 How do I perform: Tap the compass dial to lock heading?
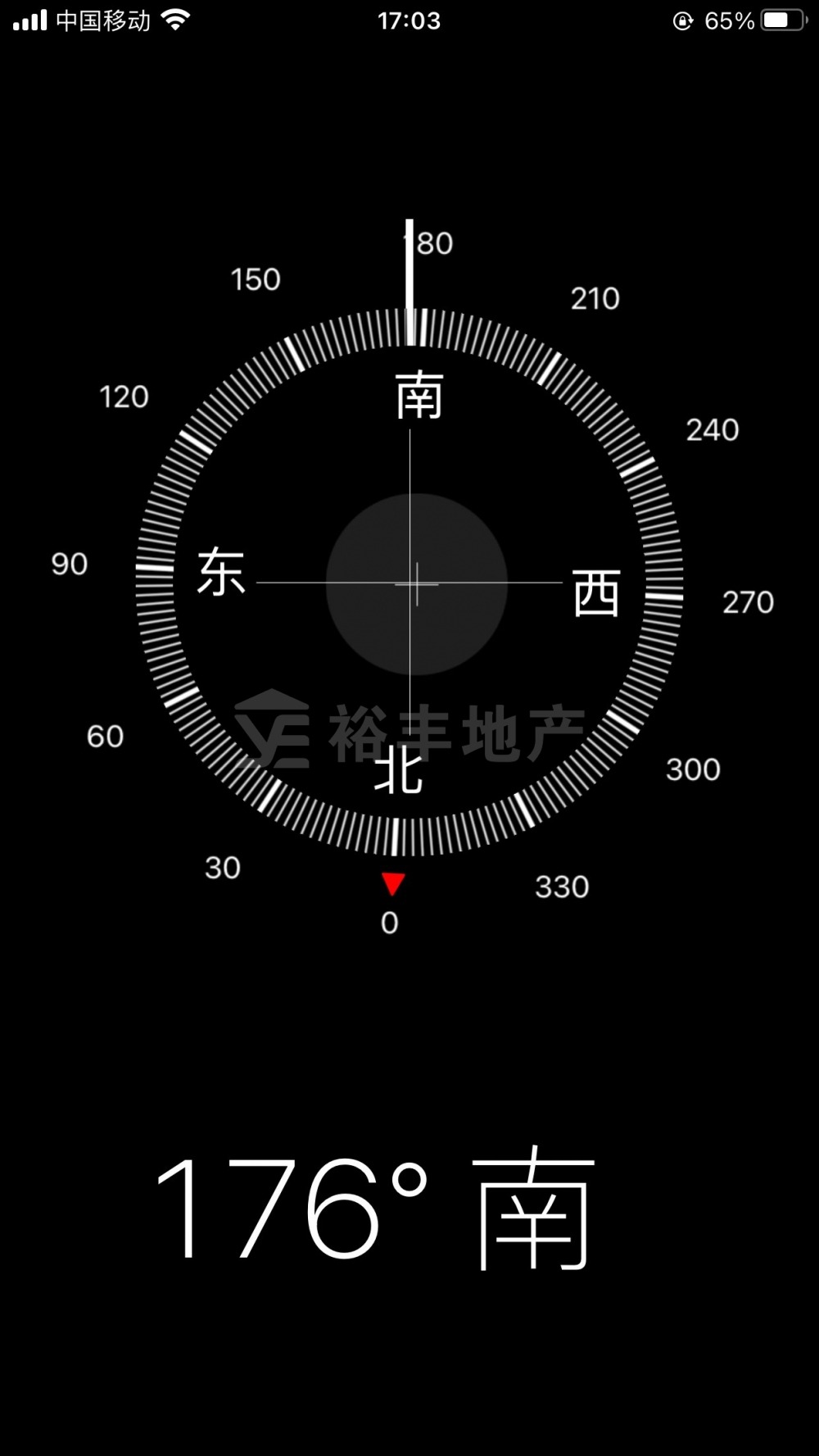coord(409,583)
